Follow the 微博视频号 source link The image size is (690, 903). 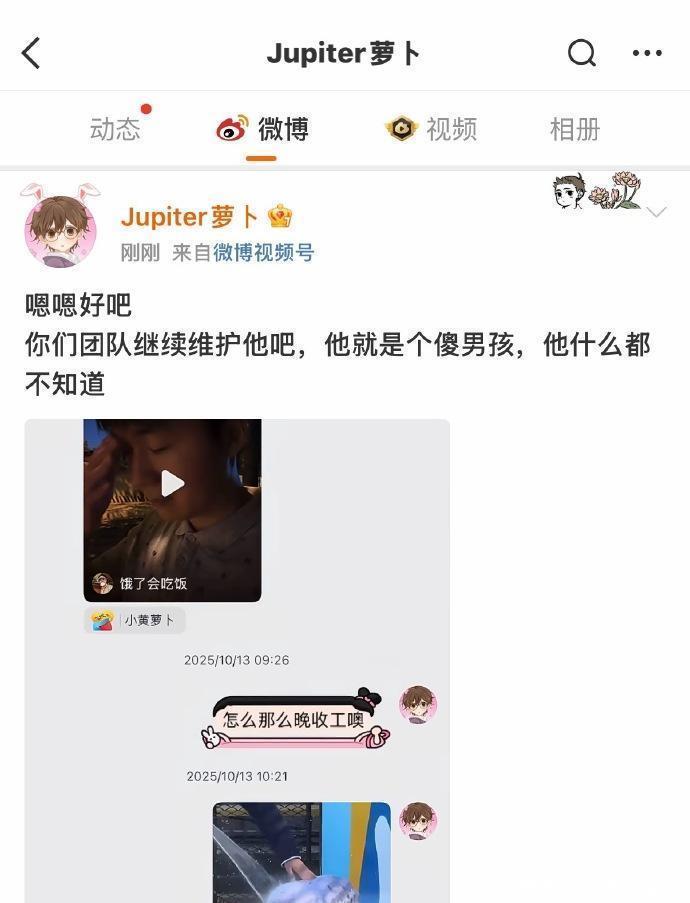point(263,253)
